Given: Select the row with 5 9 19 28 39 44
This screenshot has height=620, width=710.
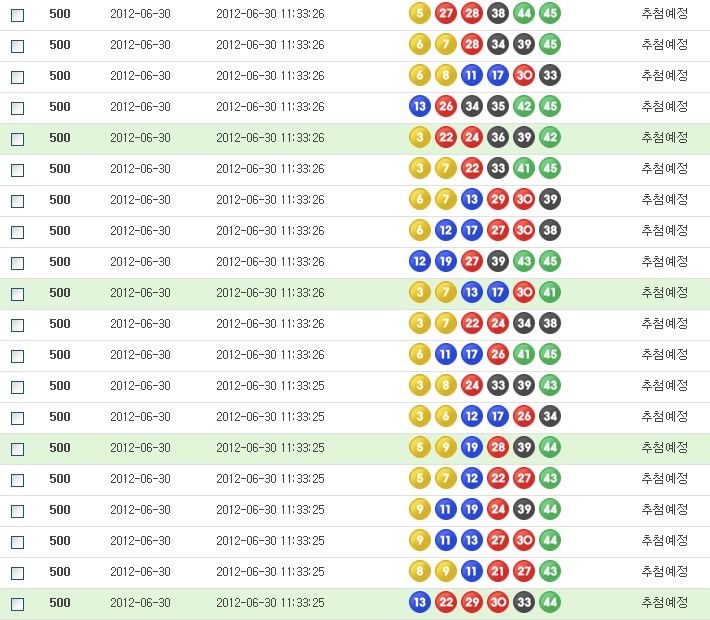Looking at the screenshot, I should tap(17, 450).
